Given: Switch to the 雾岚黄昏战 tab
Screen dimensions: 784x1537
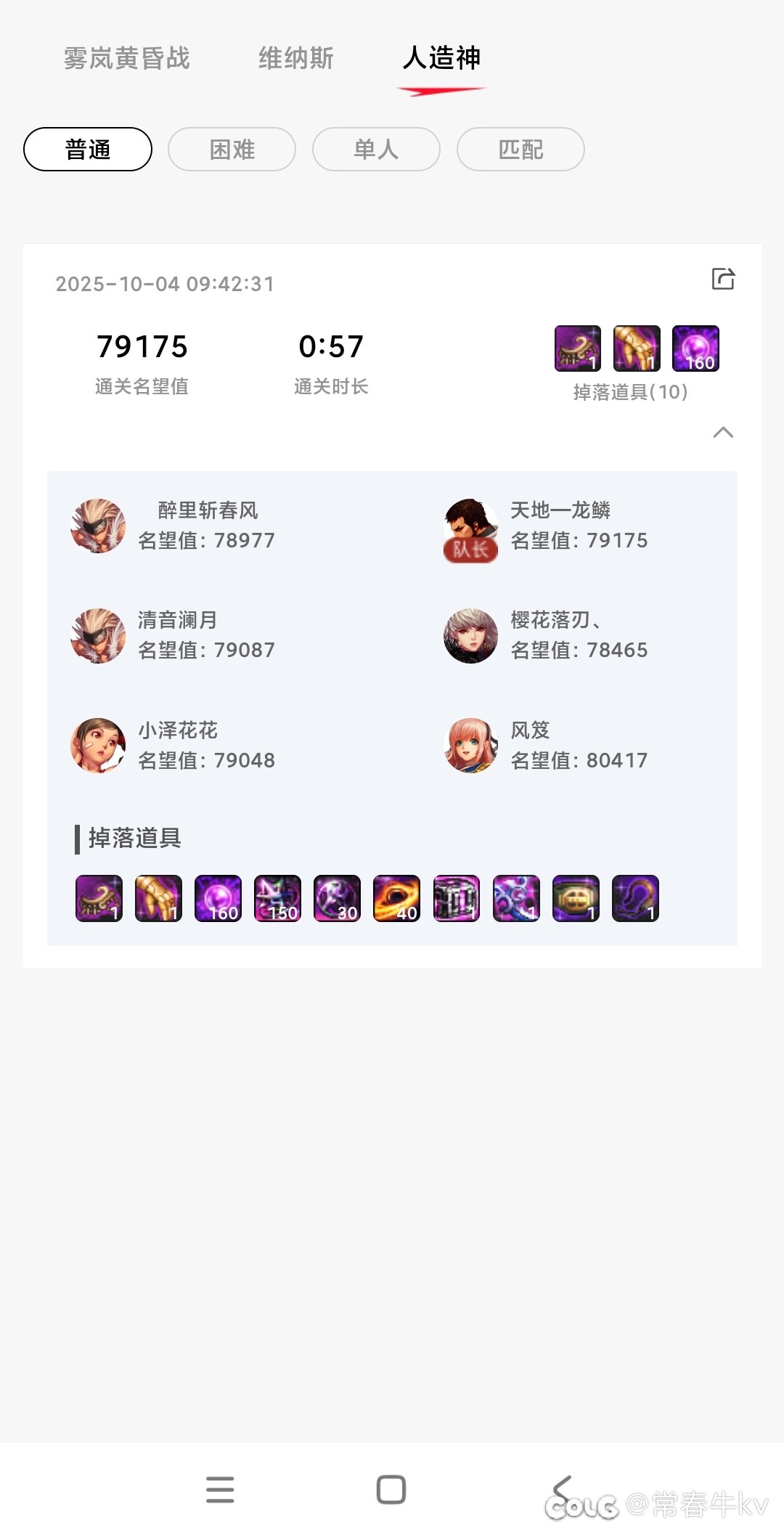Looking at the screenshot, I should click(127, 58).
